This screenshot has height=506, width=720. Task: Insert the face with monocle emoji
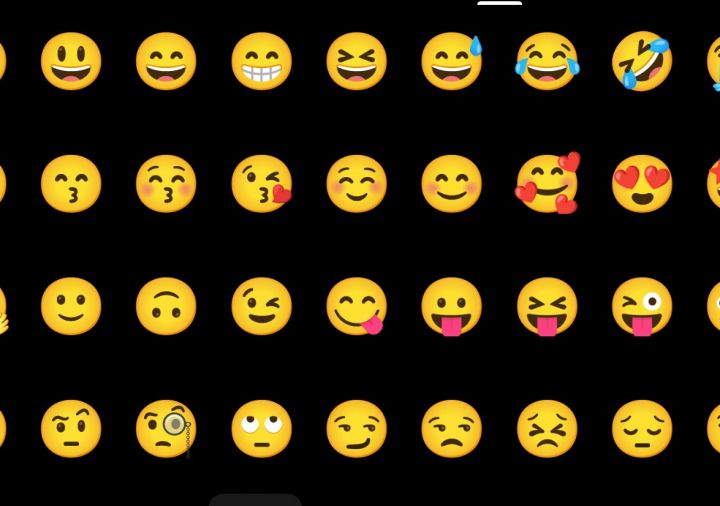(x=166, y=428)
